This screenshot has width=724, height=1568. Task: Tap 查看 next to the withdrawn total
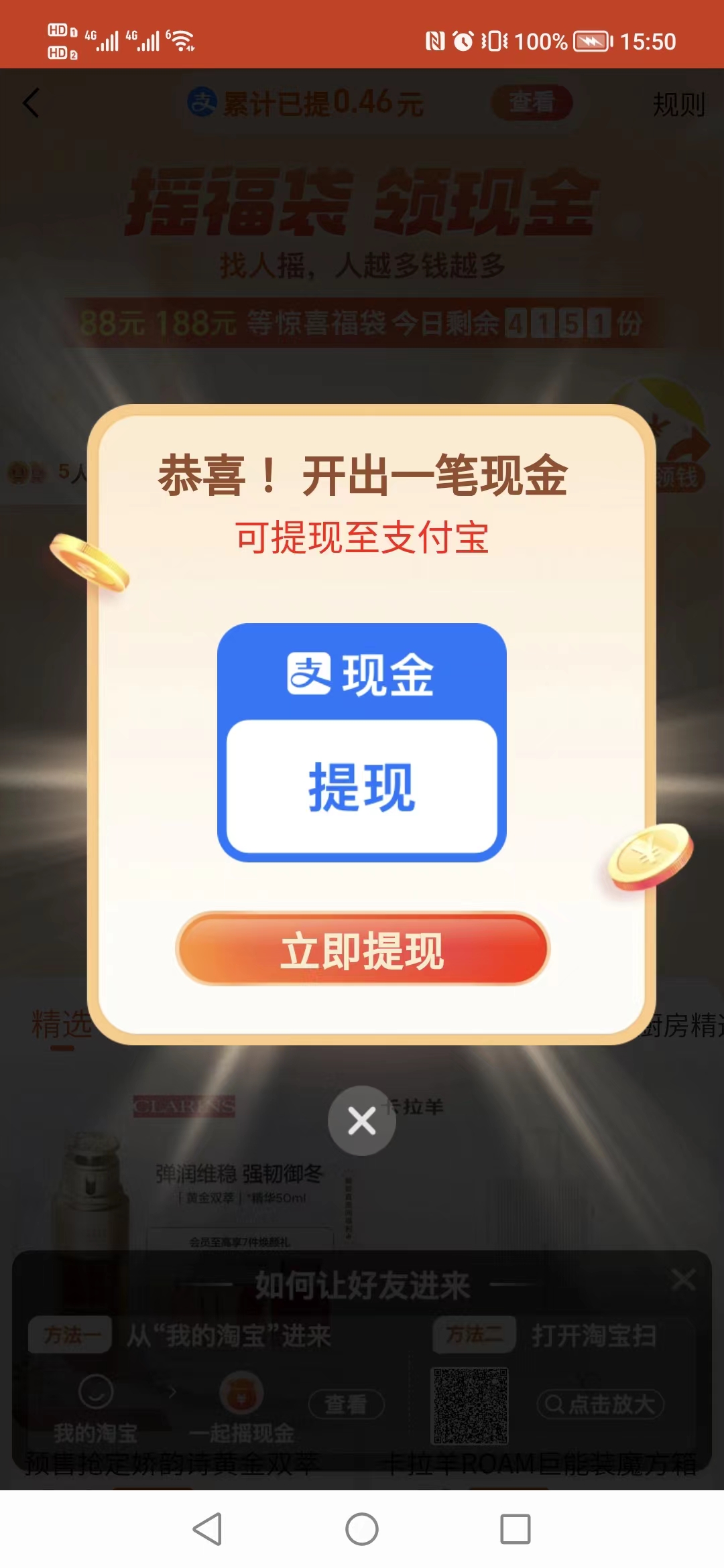[532, 103]
